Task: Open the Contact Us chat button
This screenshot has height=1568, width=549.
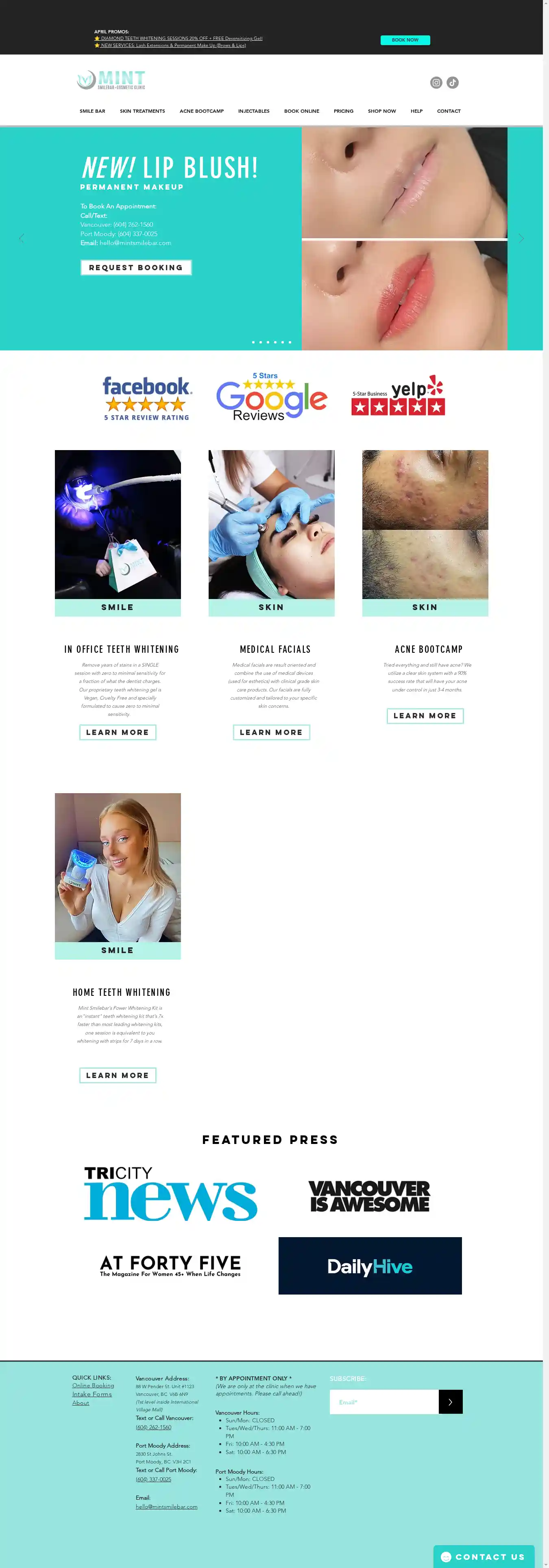Action: point(484,1557)
